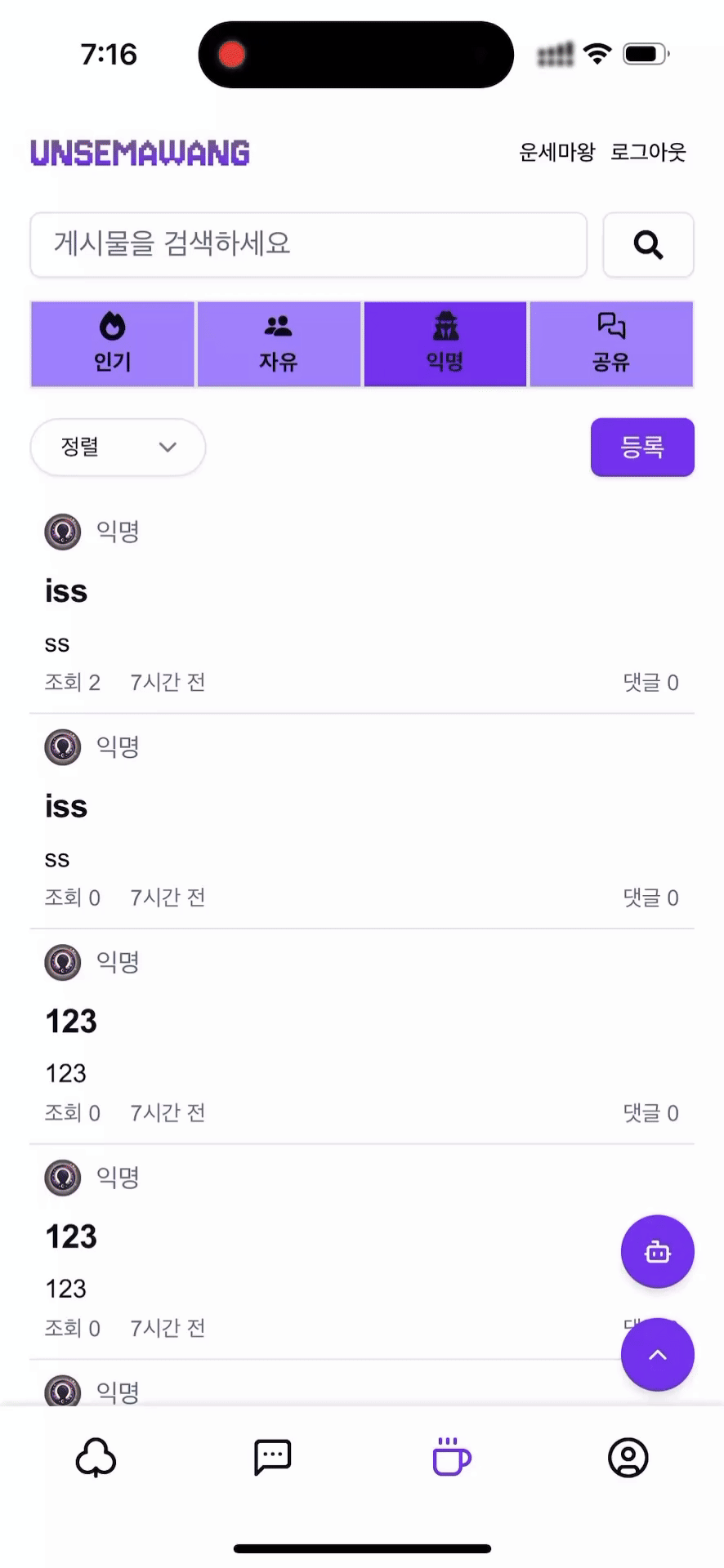724x1568 pixels.
Task: Log out via 로그아웃 link
Action: (648, 152)
